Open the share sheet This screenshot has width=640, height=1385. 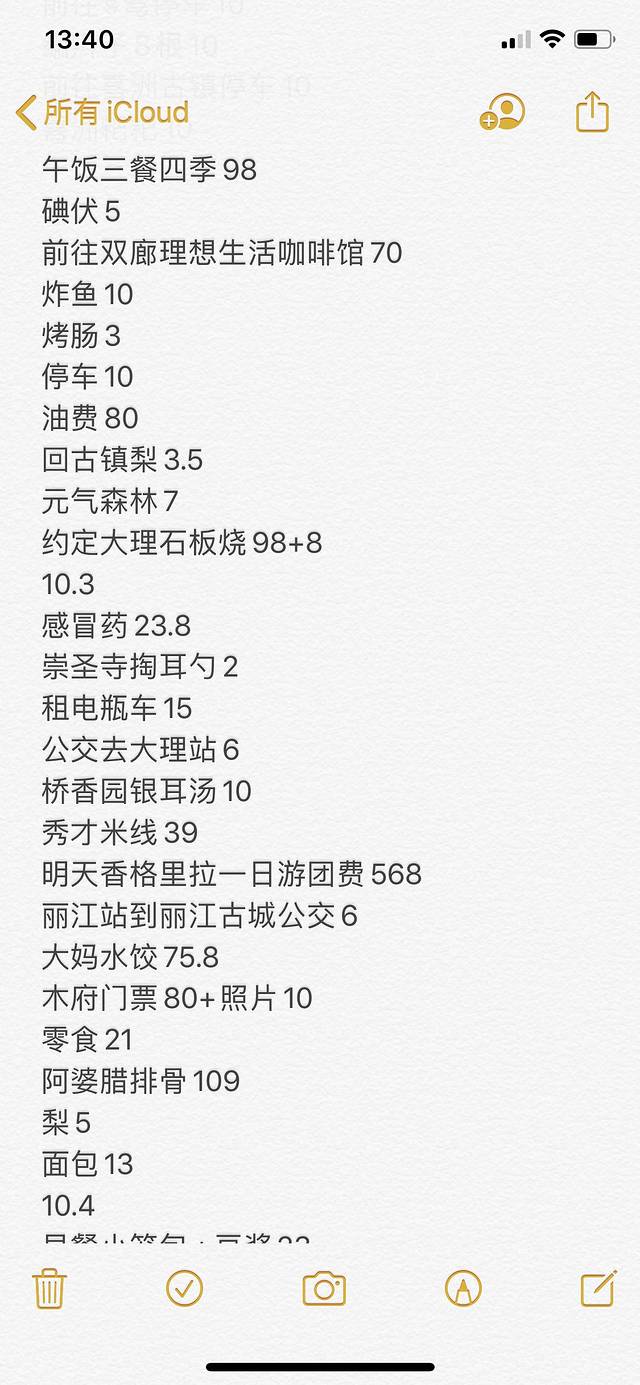coord(592,111)
